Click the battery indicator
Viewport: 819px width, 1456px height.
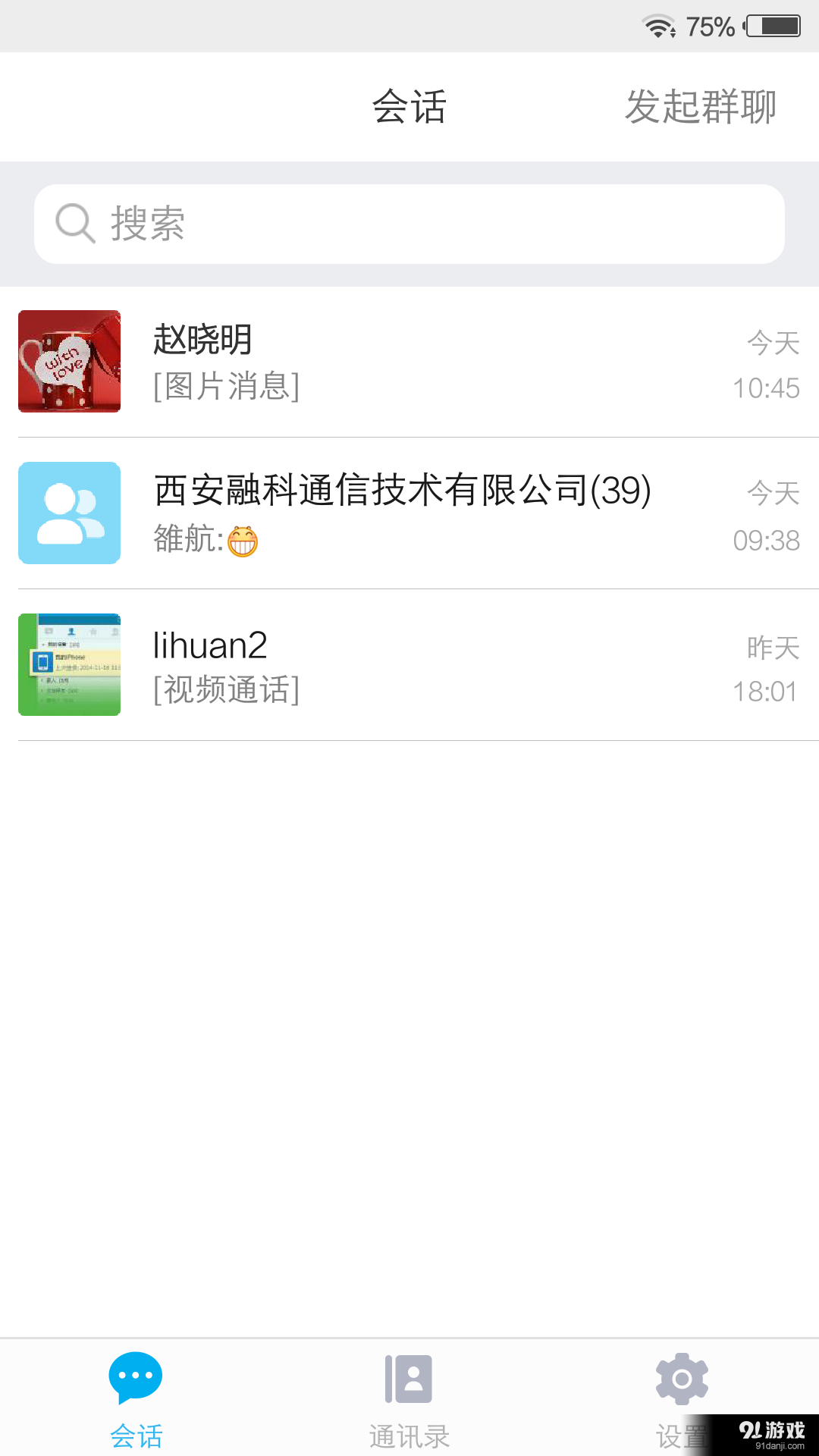(773, 25)
